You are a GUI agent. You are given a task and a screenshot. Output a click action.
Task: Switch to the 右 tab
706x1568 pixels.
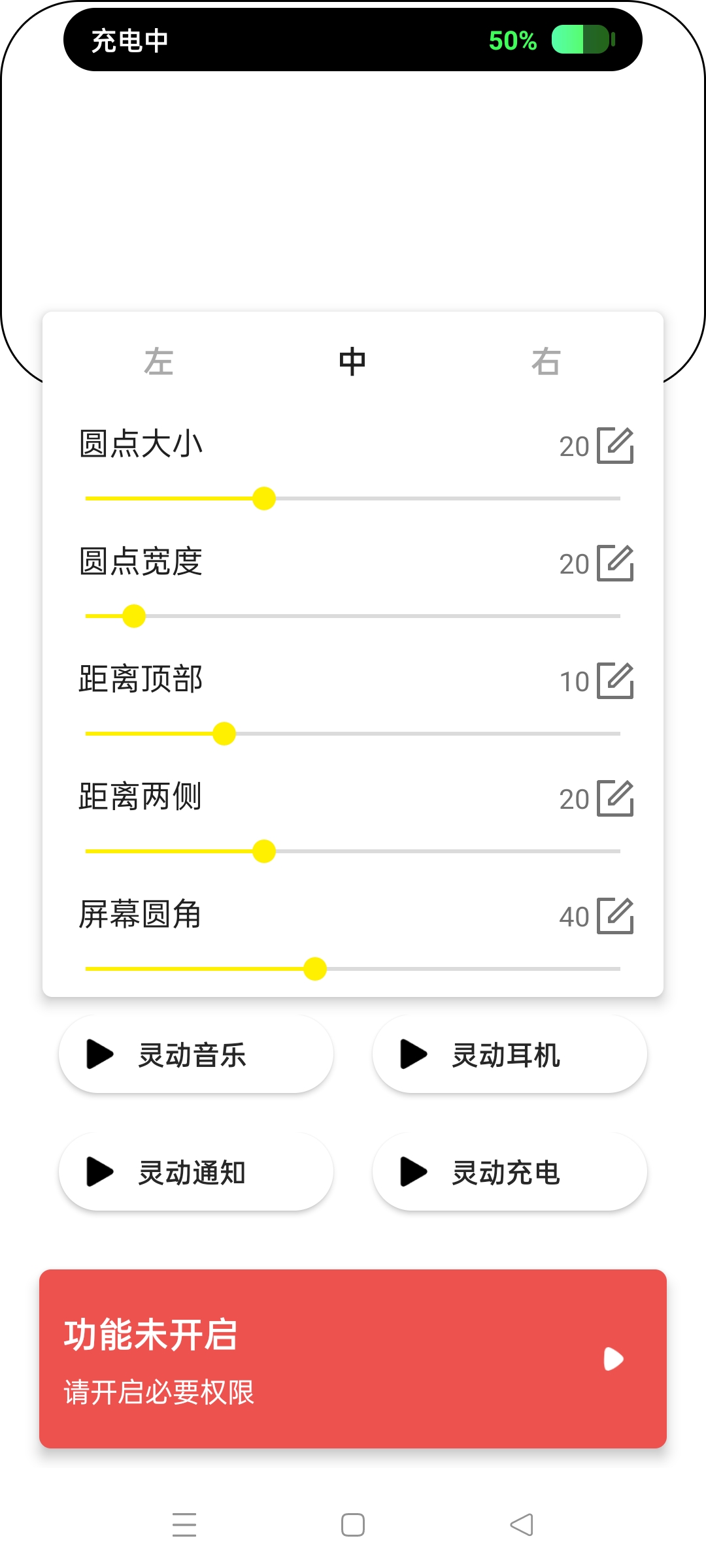pos(547,361)
